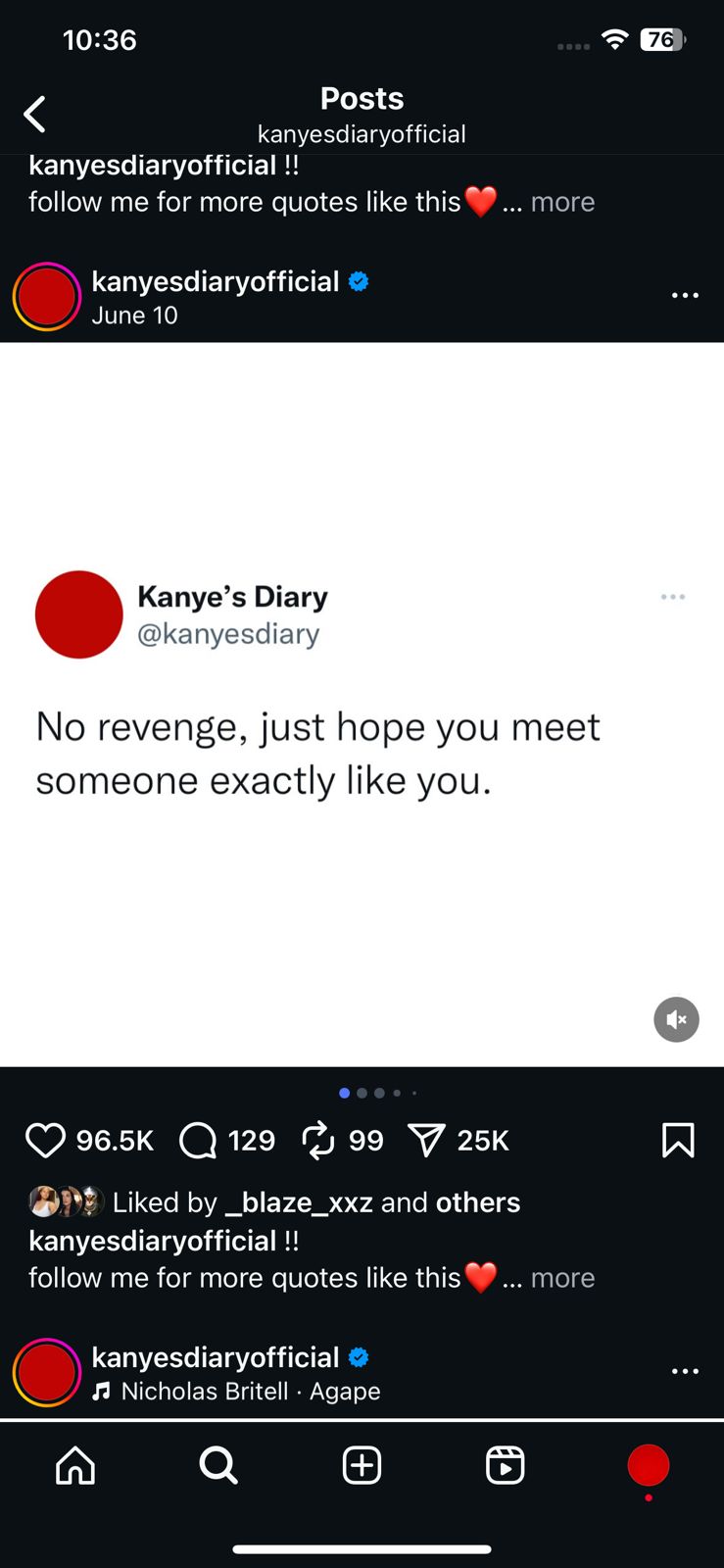Open kanyesdiaryofficial username on June 10 post
The height and width of the screenshot is (1568, 724).
216,282
